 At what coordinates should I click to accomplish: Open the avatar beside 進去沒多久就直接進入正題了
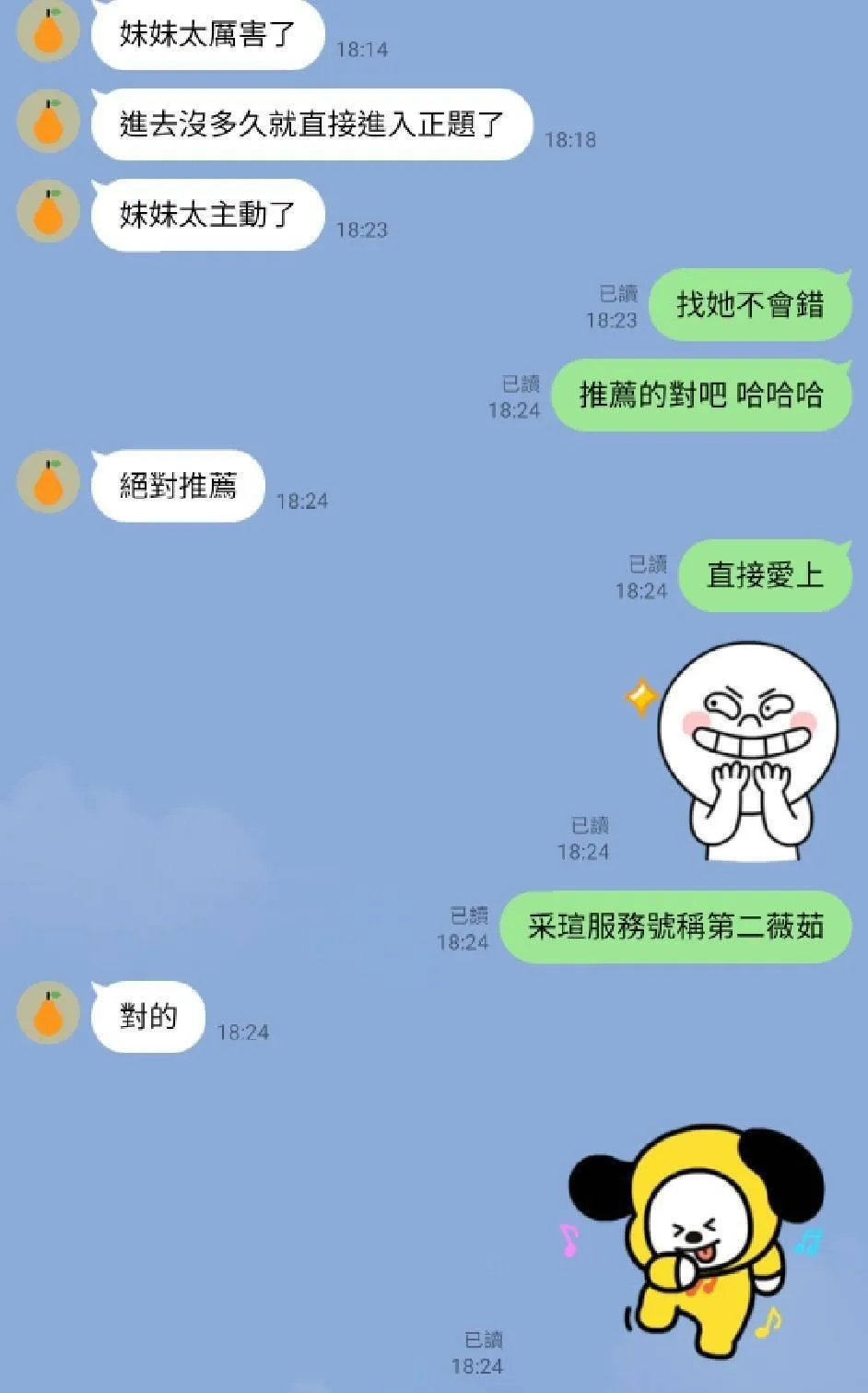[48, 123]
